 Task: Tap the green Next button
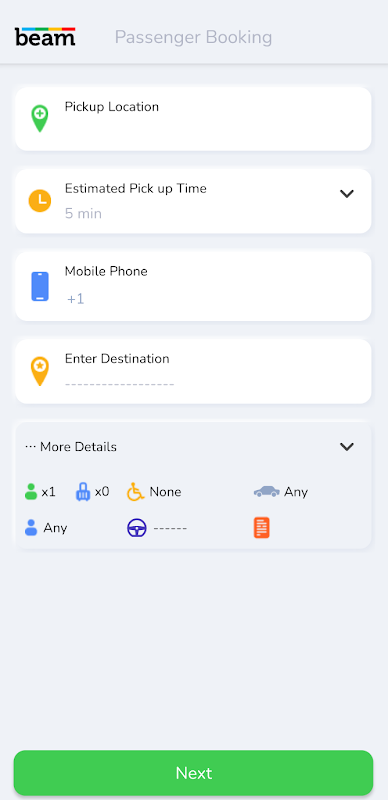click(193, 773)
